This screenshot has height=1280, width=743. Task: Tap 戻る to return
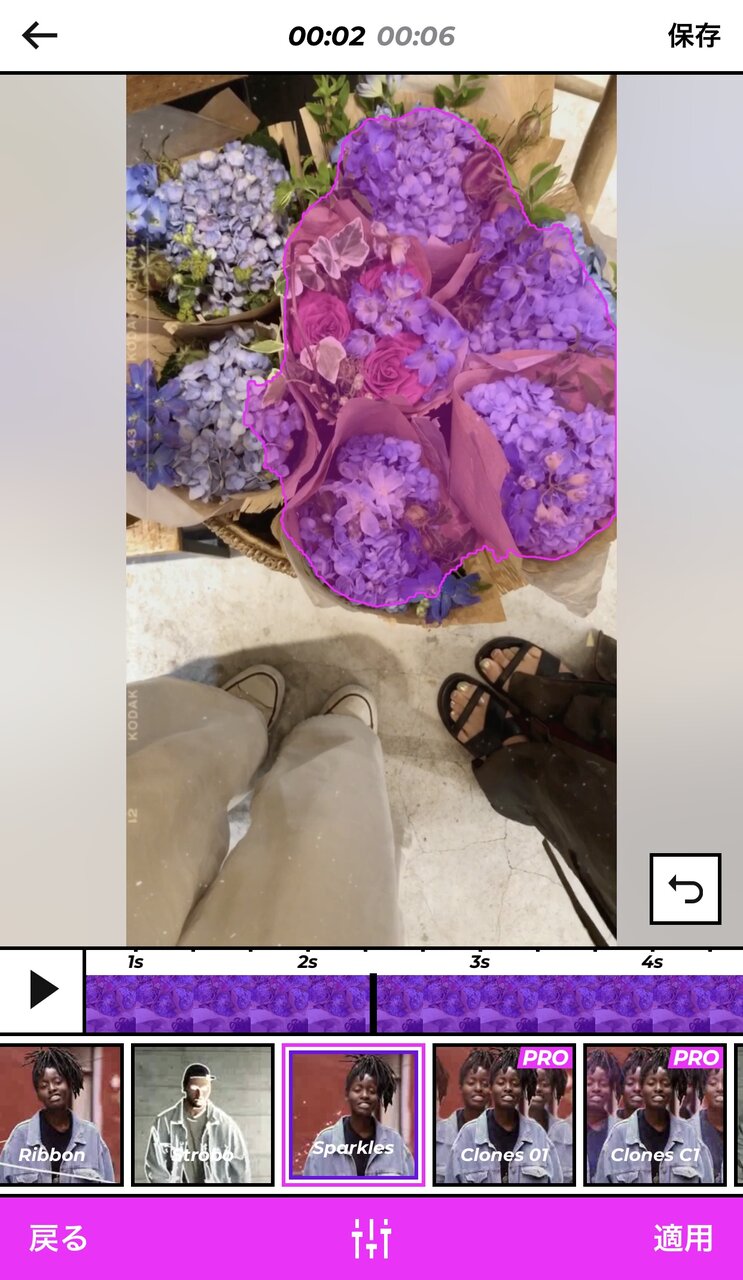tap(58, 1238)
